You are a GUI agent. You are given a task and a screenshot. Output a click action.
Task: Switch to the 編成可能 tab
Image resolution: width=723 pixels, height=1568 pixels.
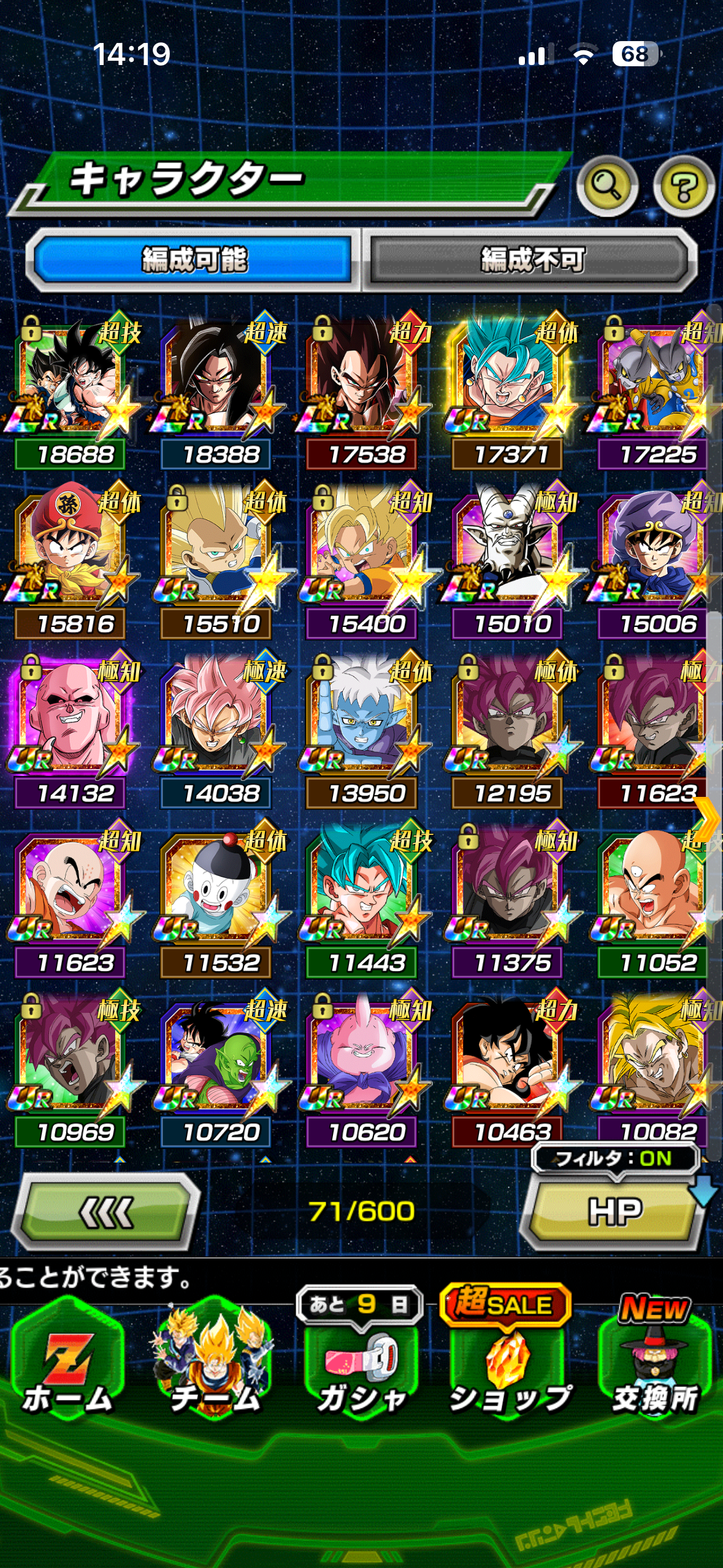pos(194,259)
